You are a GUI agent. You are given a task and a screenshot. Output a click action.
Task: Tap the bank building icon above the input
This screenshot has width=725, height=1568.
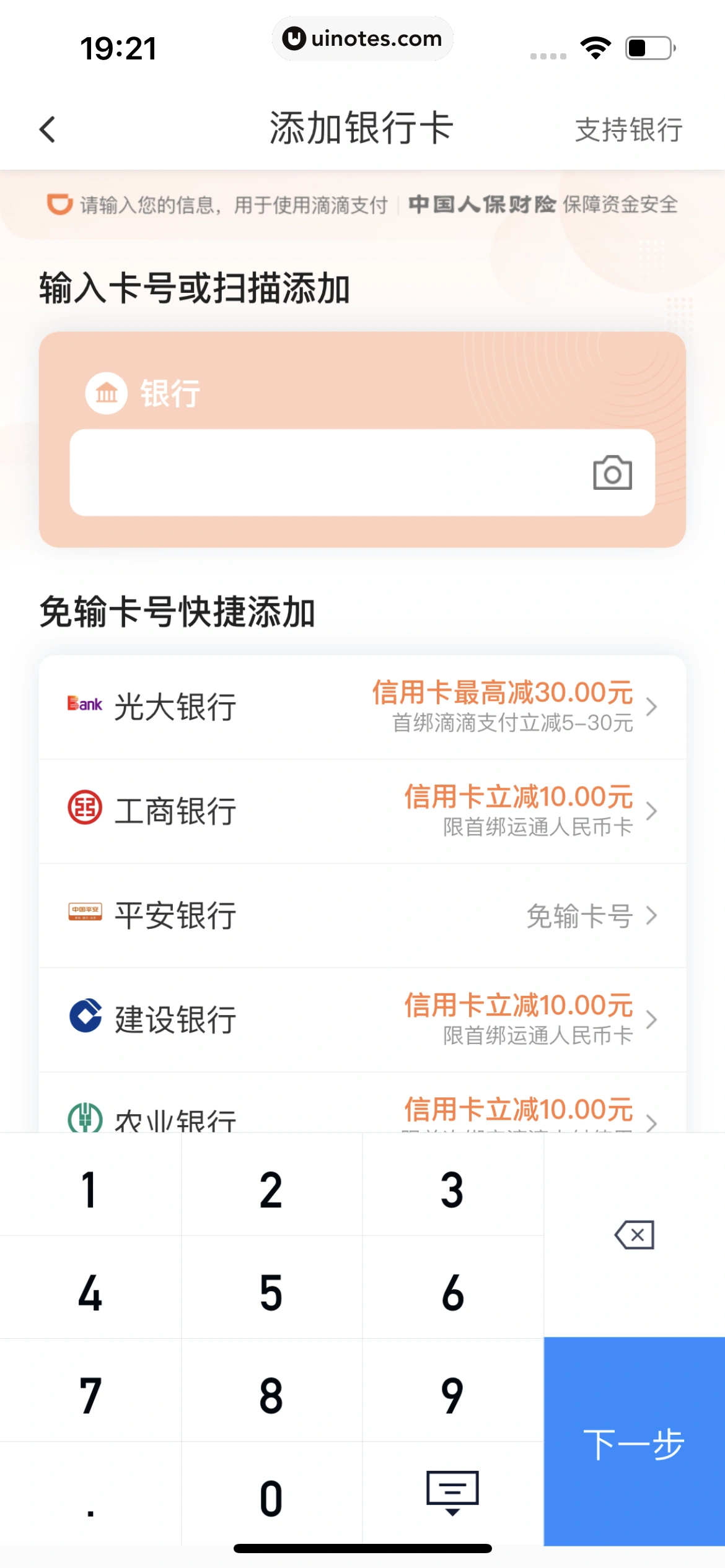click(107, 392)
